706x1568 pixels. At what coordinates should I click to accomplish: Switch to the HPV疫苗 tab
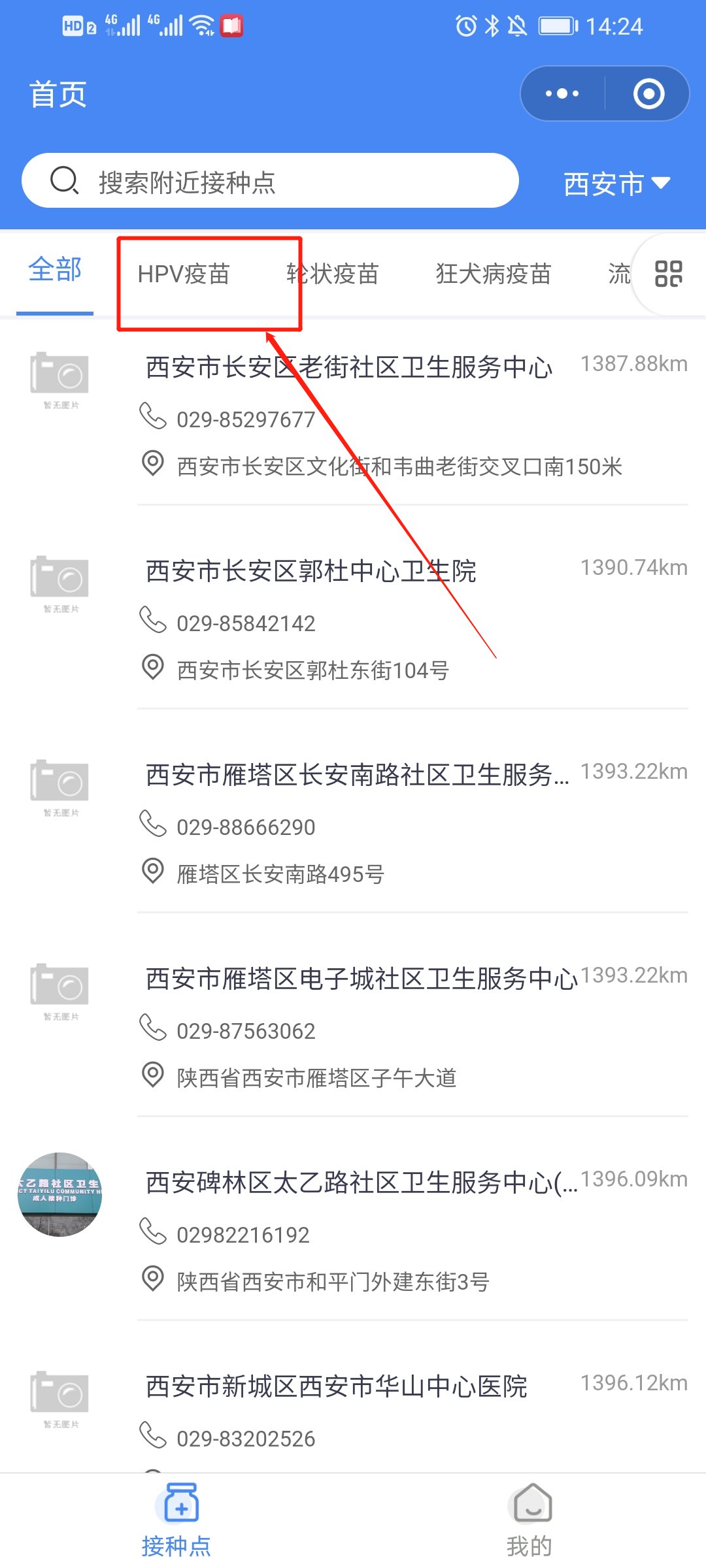pyautogui.click(x=184, y=274)
